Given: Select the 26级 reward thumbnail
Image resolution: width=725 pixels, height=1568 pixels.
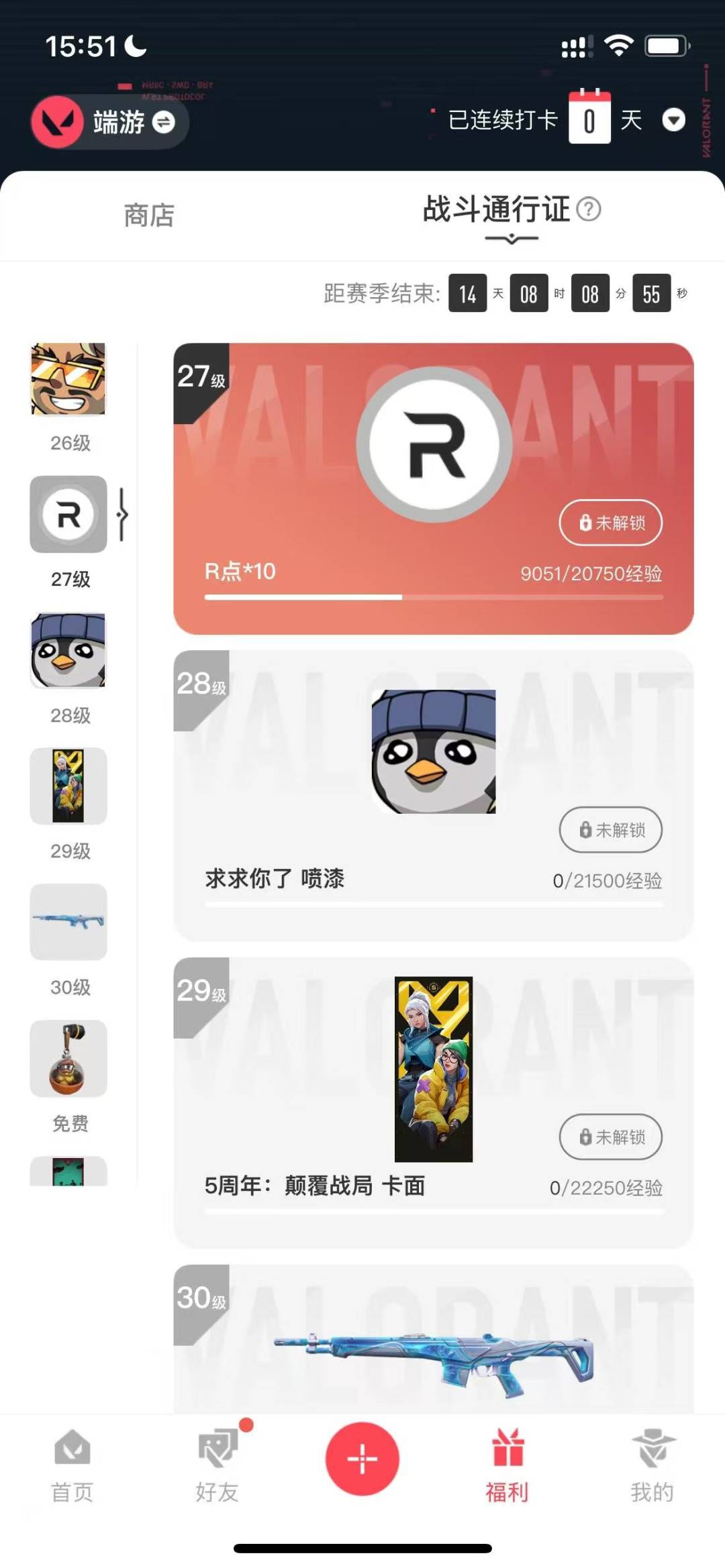Looking at the screenshot, I should [68, 379].
